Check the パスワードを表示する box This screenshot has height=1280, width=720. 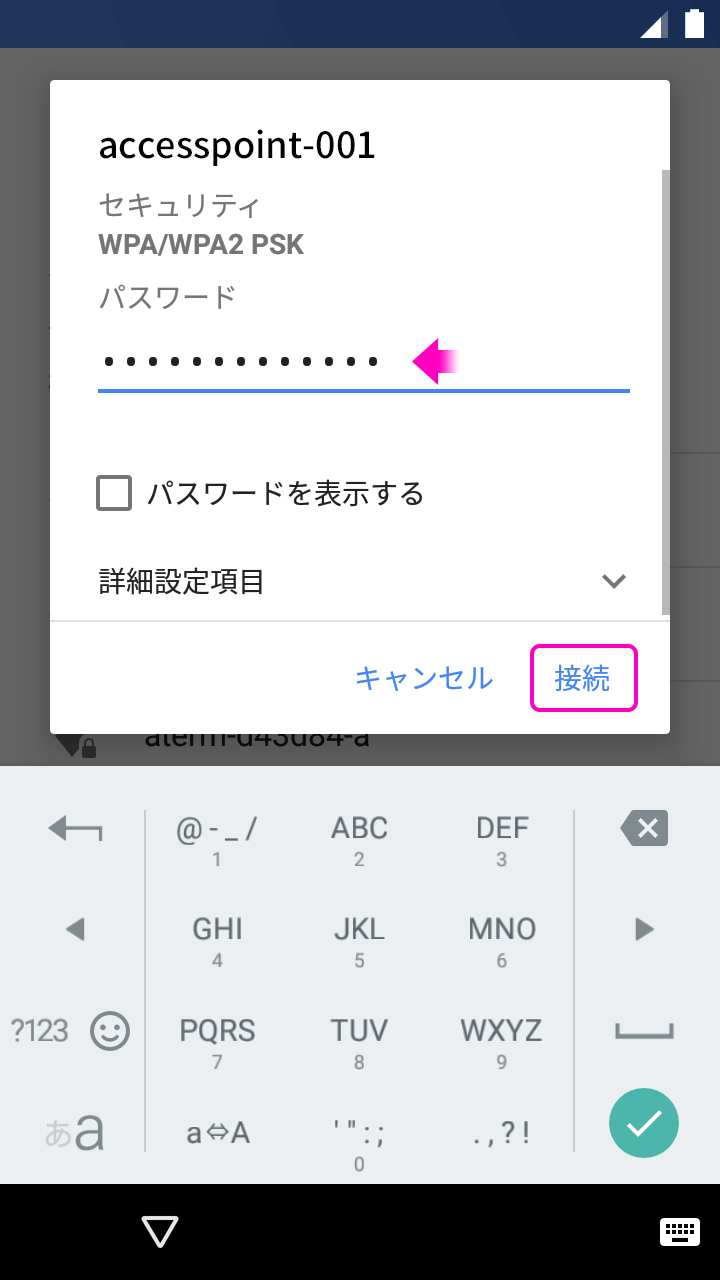(x=114, y=493)
